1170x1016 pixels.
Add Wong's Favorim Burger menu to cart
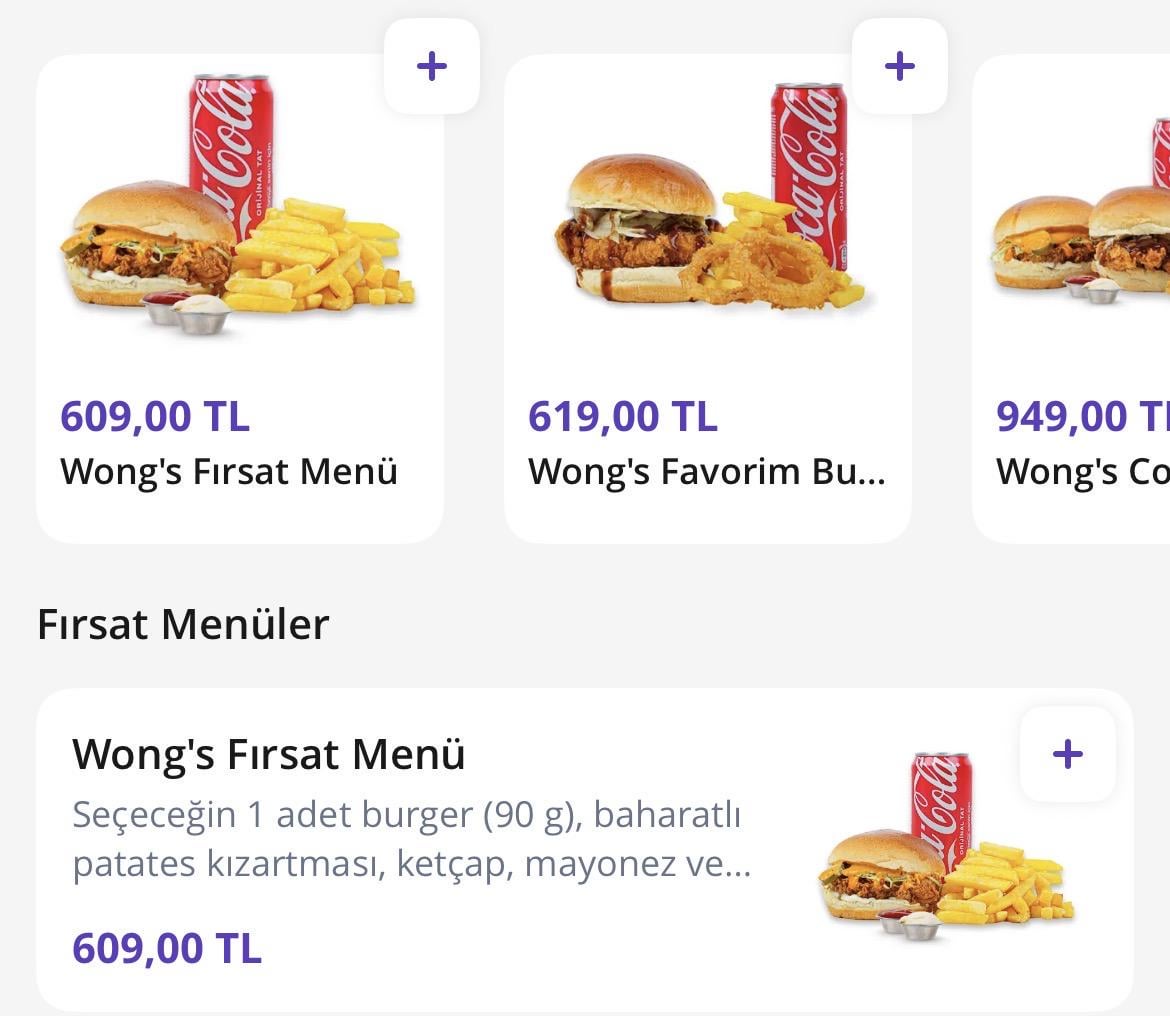tap(899, 67)
